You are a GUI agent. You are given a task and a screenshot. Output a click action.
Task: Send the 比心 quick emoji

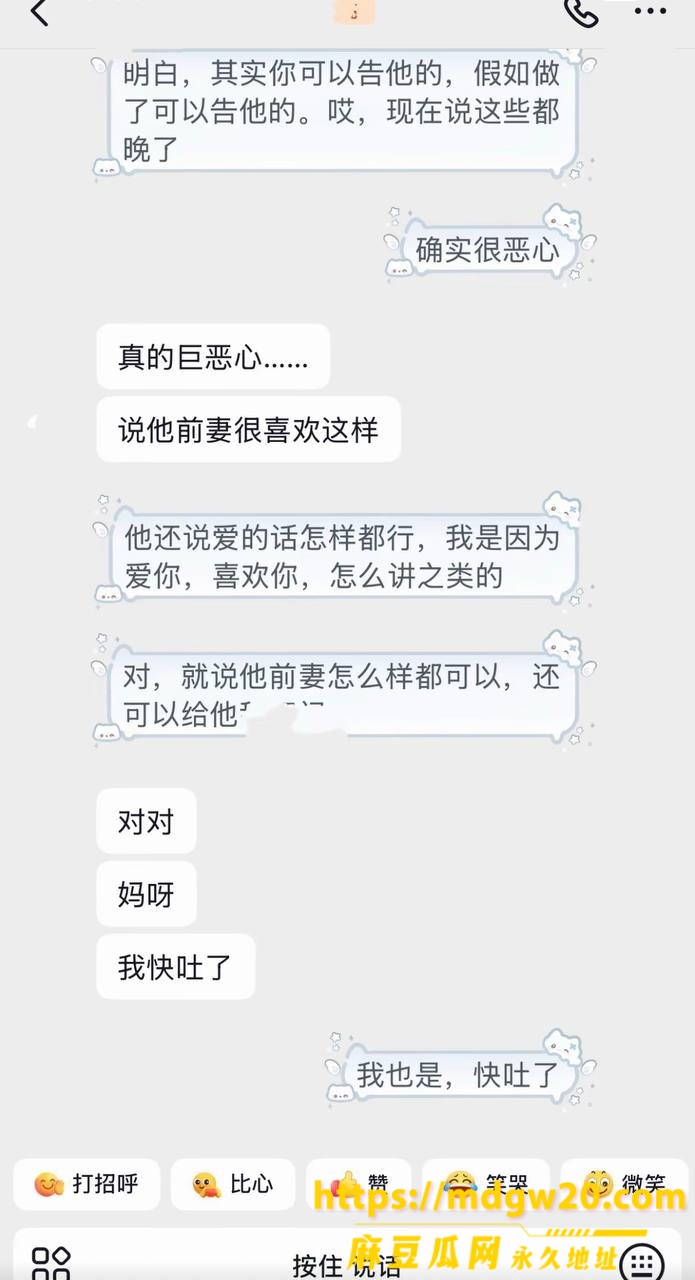pos(233,1185)
